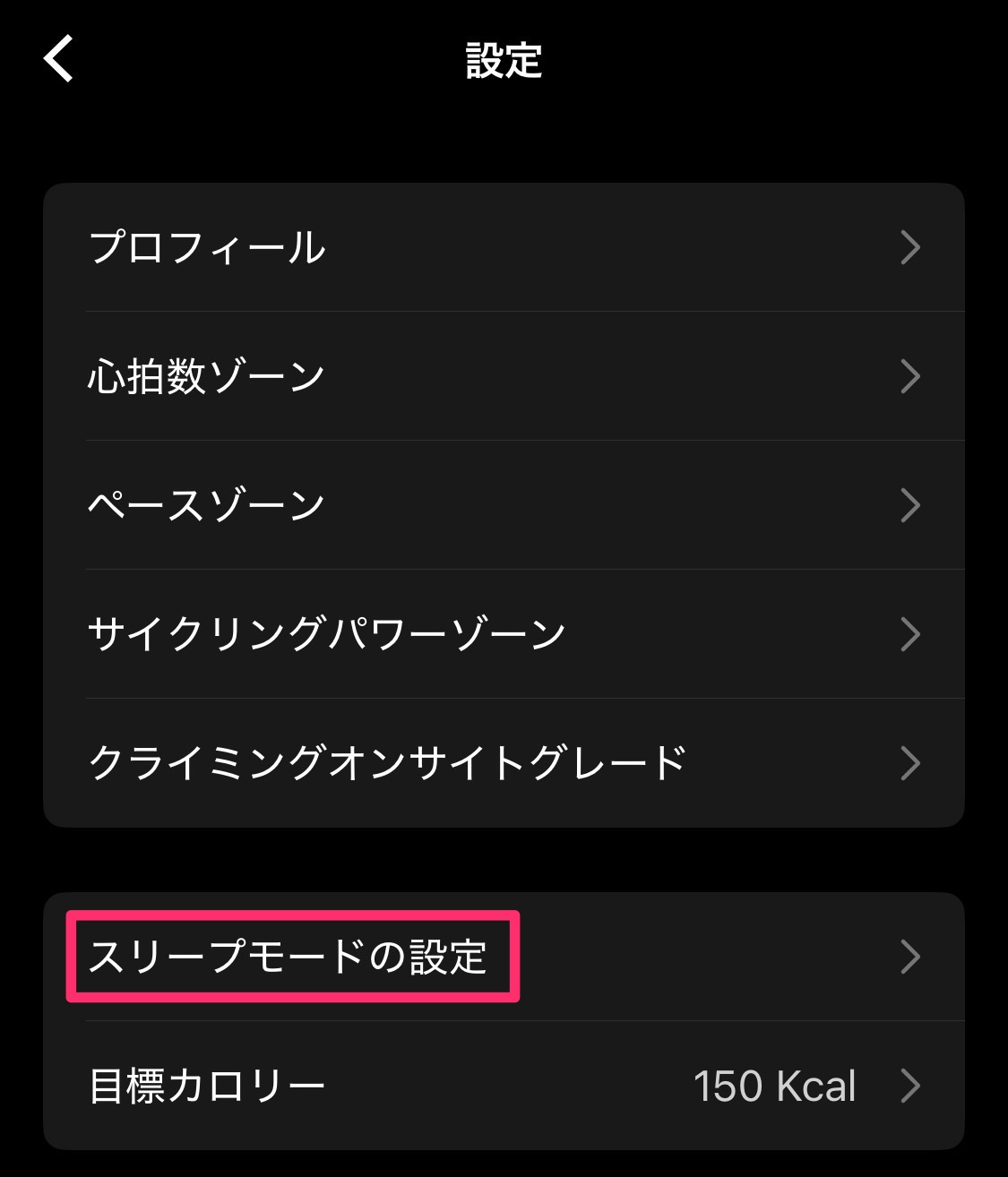Image resolution: width=1008 pixels, height=1177 pixels.
Task: Open スリープモードの設定
Action: click(x=504, y=957)
